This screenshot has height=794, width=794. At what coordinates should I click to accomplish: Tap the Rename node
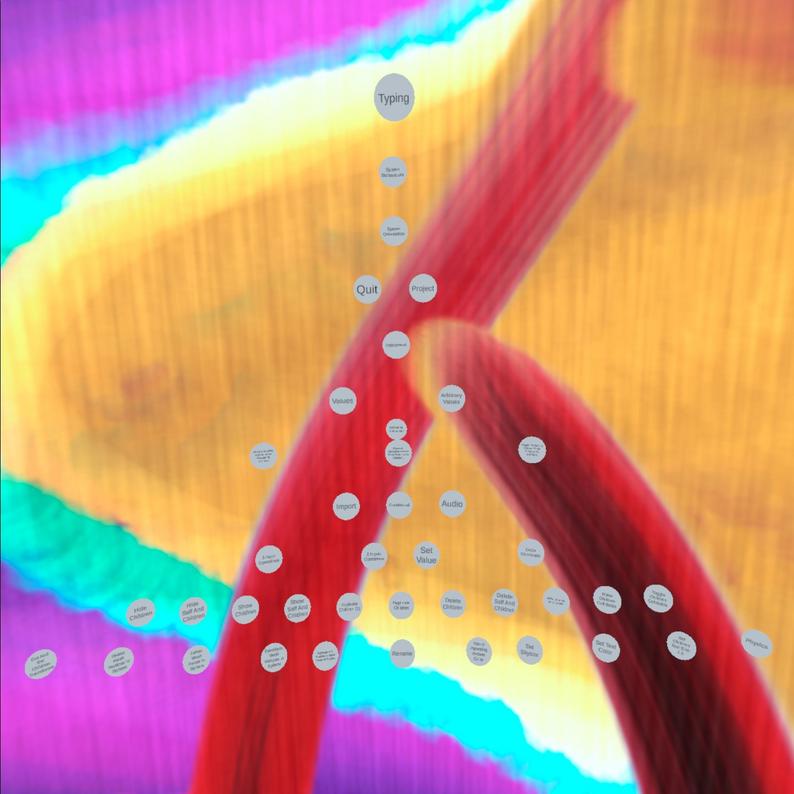[402, 653]
